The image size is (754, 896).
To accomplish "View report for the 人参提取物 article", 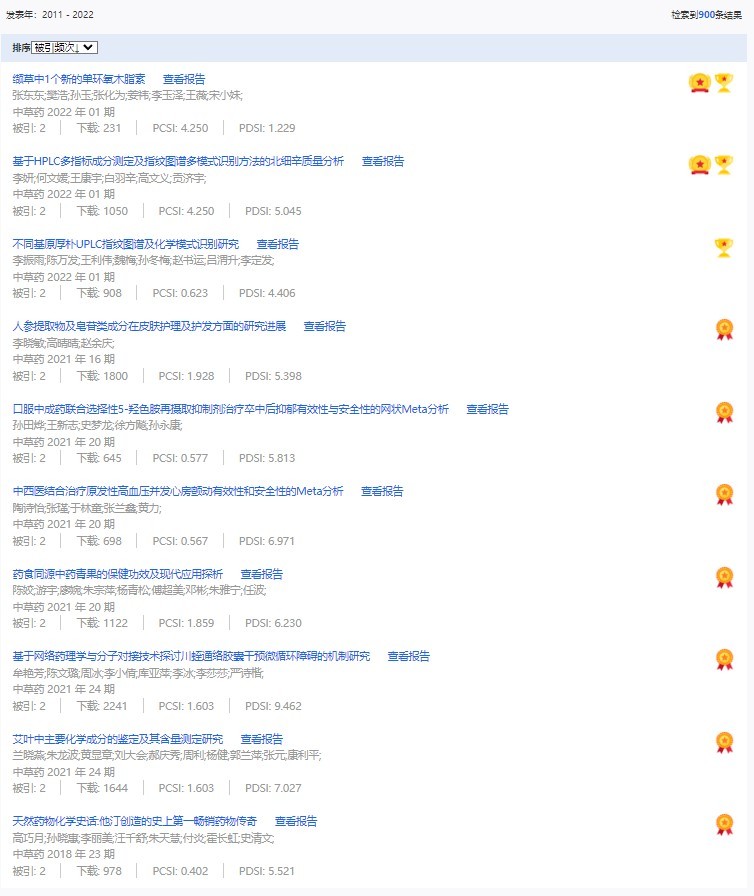I will coord(325,326).
